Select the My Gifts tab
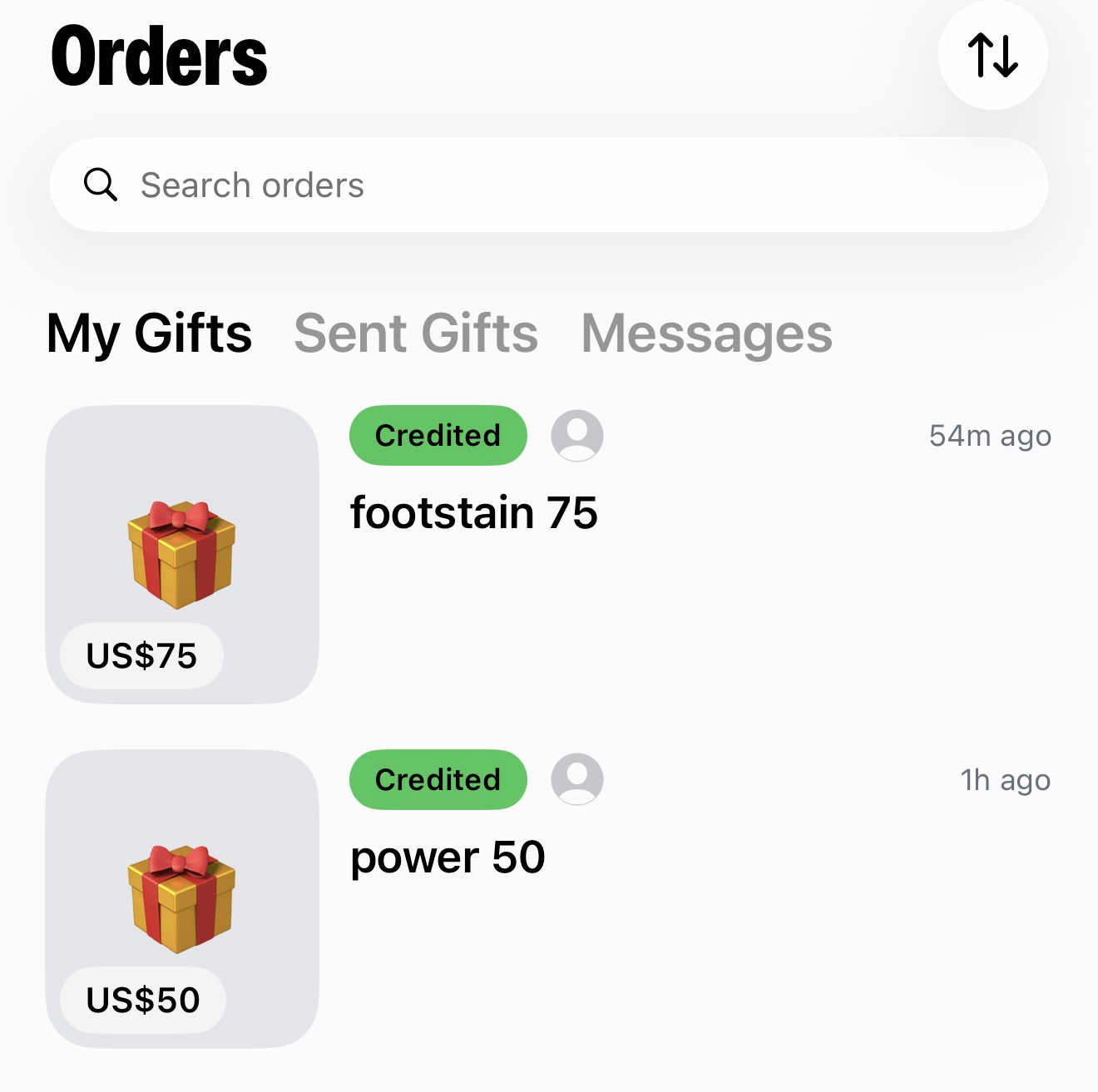The height and width of the screenshot is (1092, 1098). [149, 334]
